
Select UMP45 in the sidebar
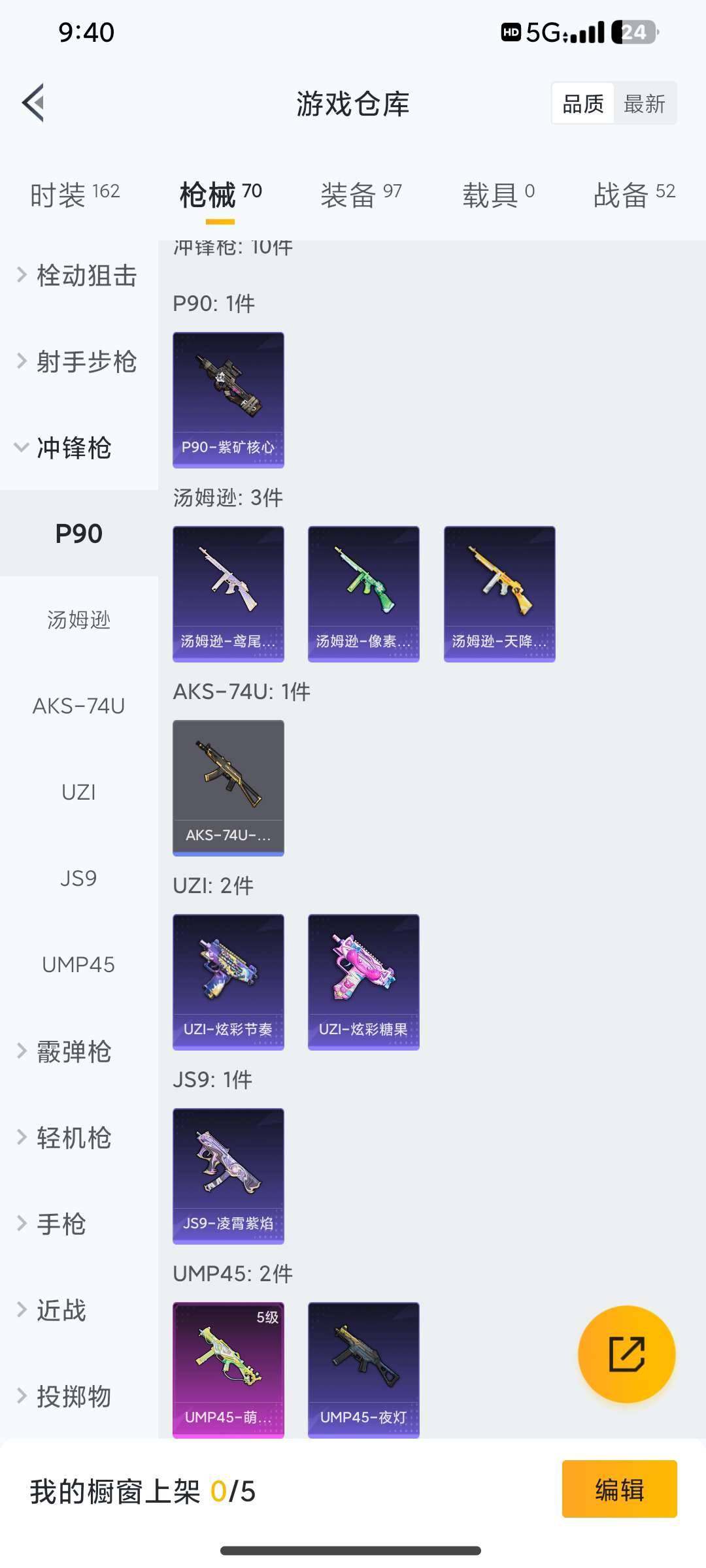coord(78,964)
